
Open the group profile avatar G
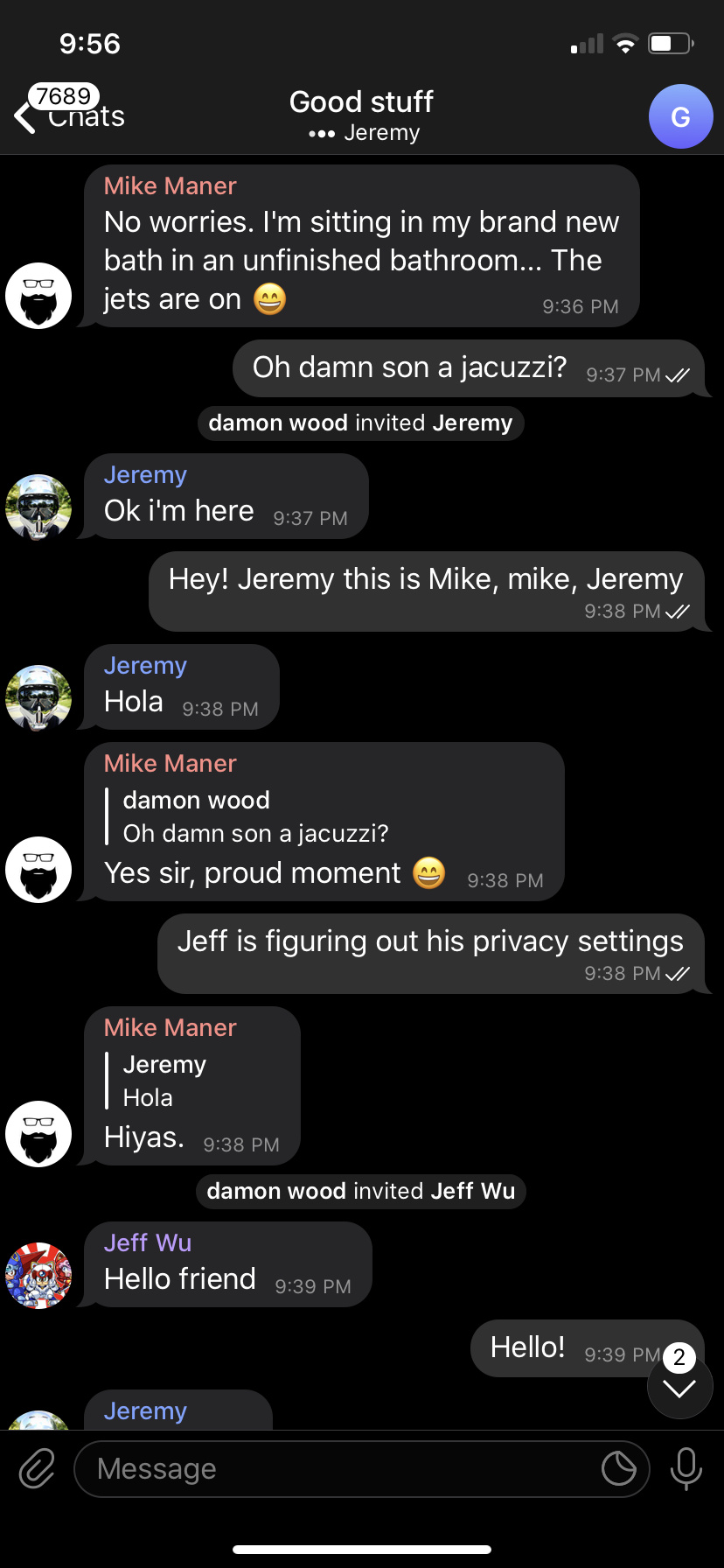click(x=680, y=116)
